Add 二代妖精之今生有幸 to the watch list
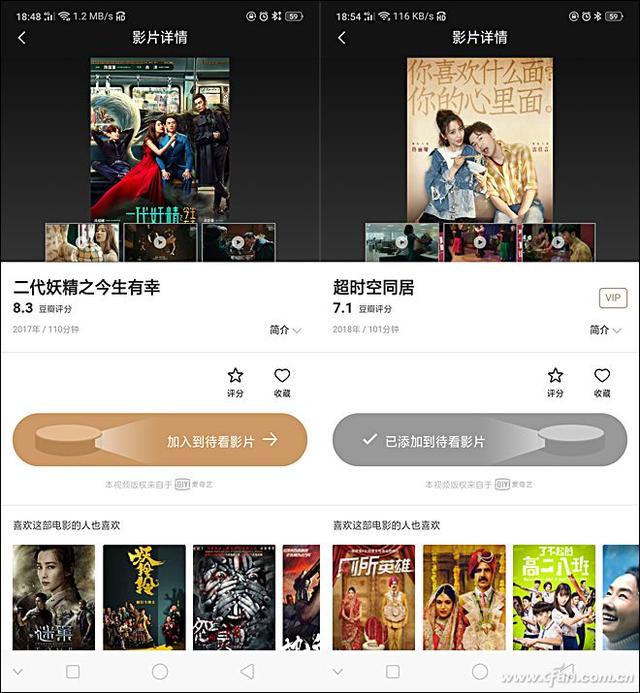This screenshot has height=693, width=640. (160, 440)
